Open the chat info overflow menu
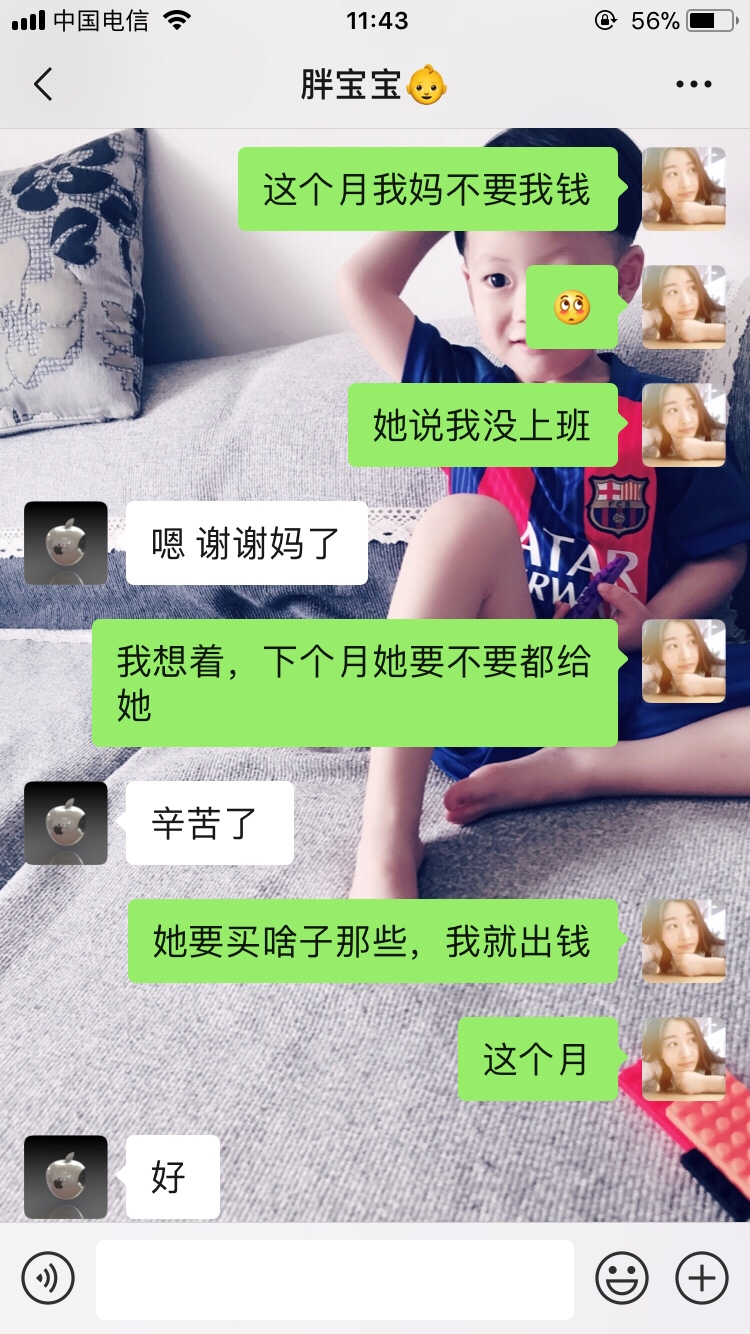 [693, 85]
